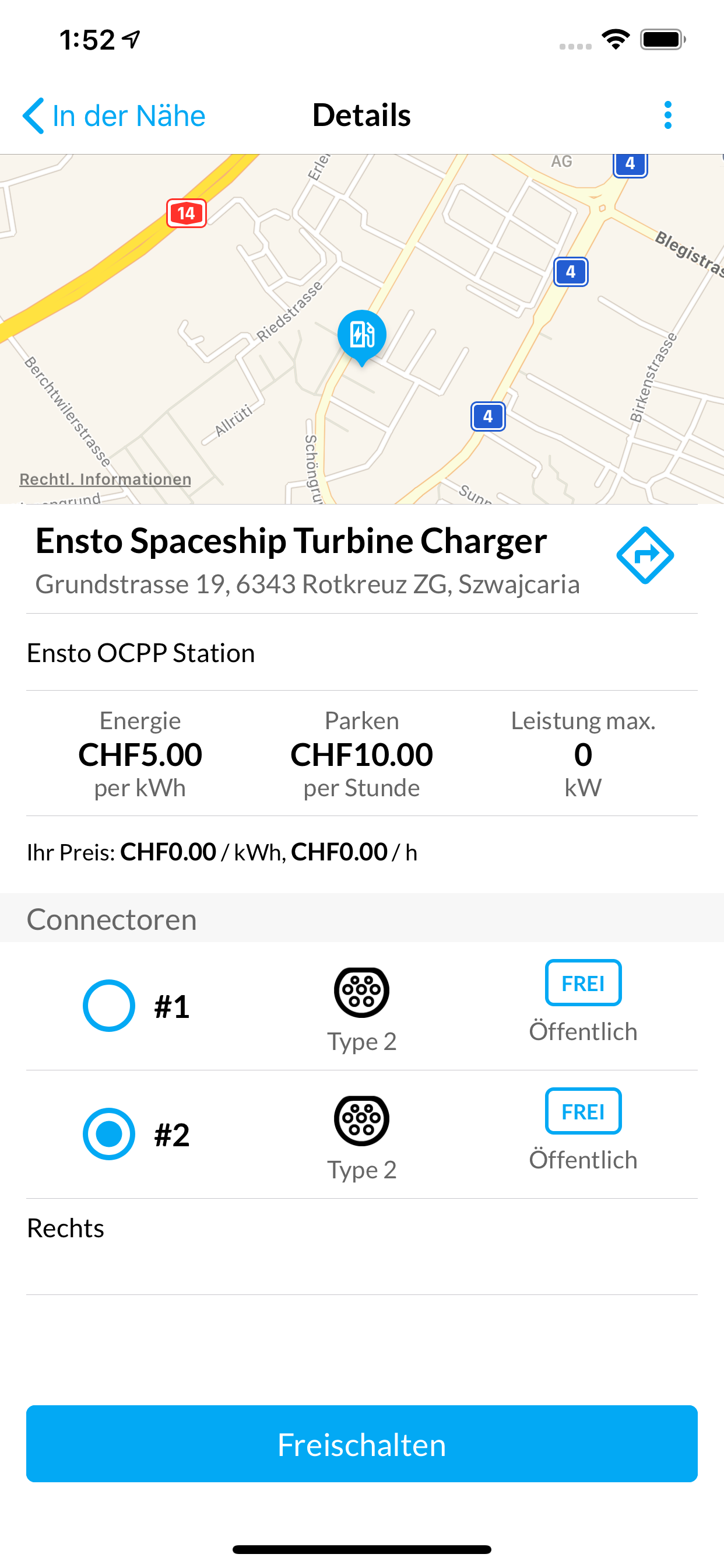The image size is (724, 1568).
Task: Tap the charging station map pin
Action: point(362,337)
